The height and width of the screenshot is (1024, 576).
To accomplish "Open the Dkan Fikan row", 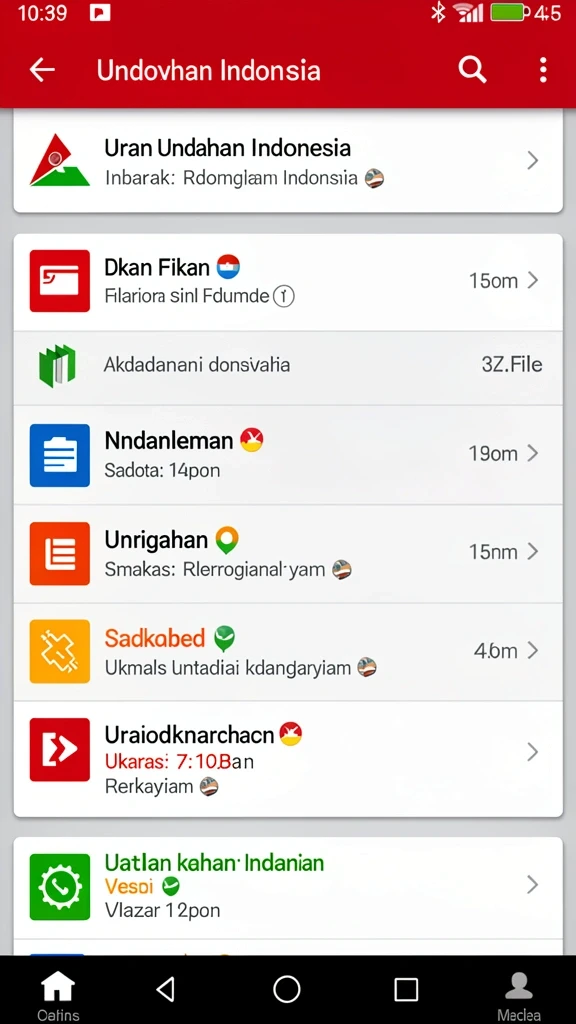I will [288, 281].
